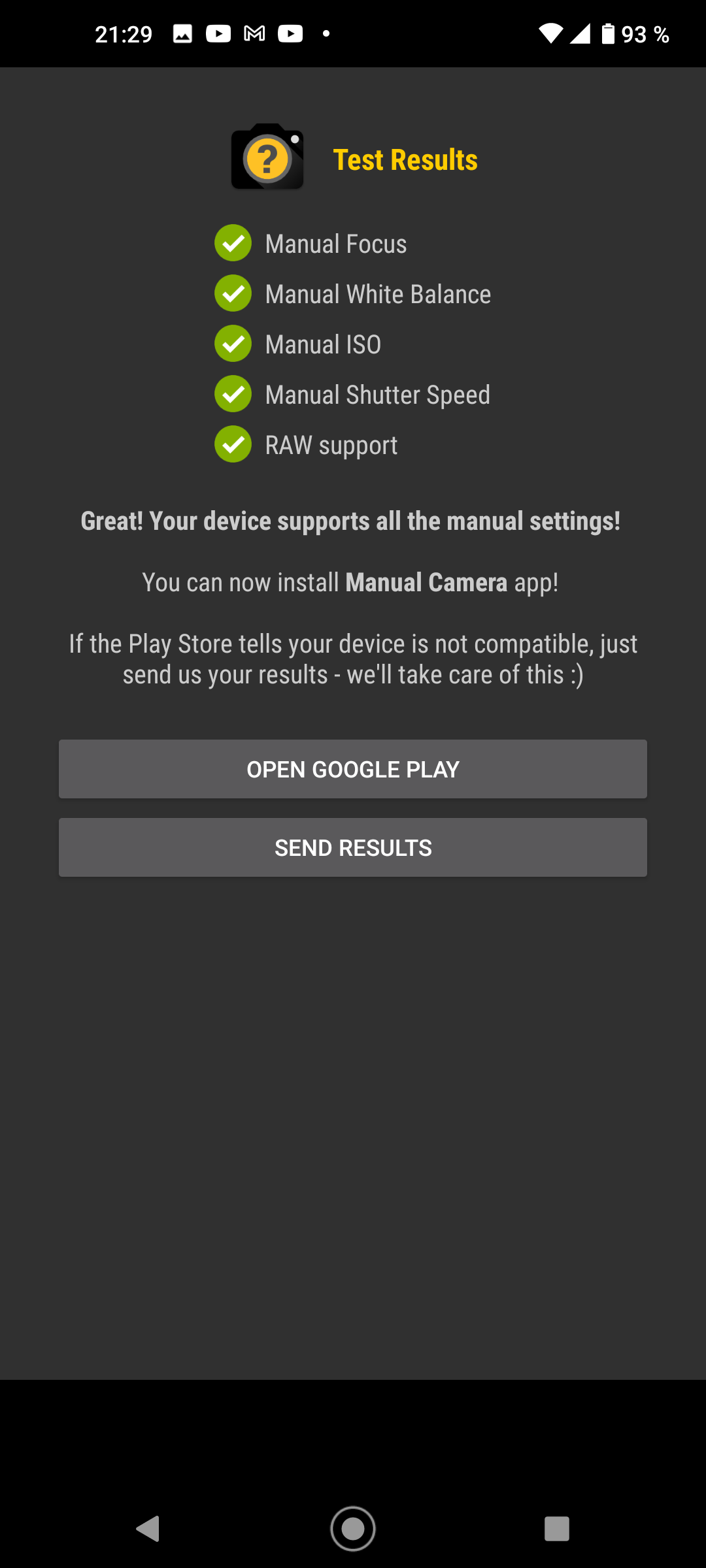Open Google Play to install Manual Camera
Image resolution: width=706 pixels, height=1568 pixels.
click(x=353, y=769)
